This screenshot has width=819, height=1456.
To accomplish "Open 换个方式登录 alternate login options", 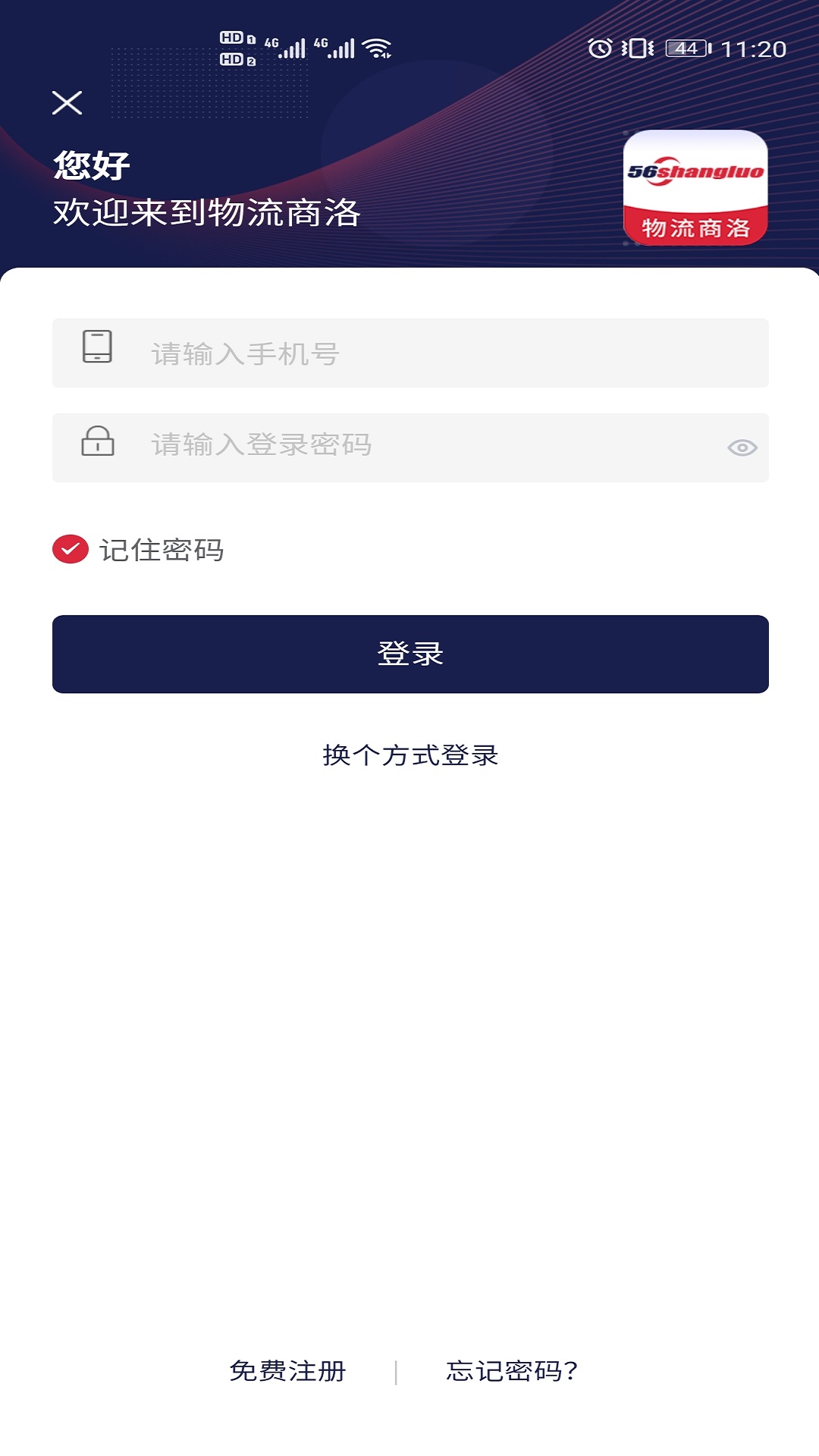I will [x=409, y=755].
